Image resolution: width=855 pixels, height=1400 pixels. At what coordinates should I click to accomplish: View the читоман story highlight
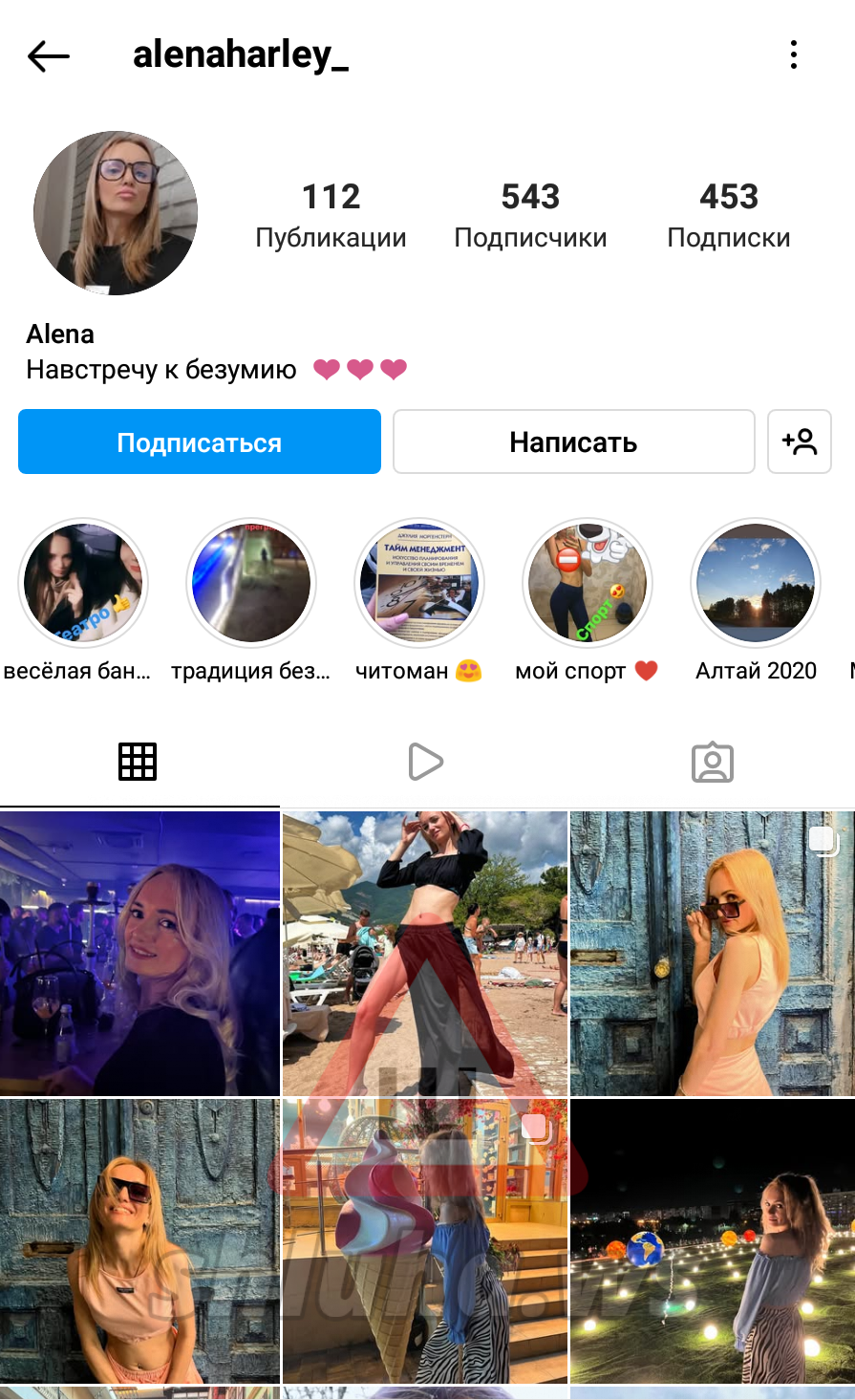419,583
